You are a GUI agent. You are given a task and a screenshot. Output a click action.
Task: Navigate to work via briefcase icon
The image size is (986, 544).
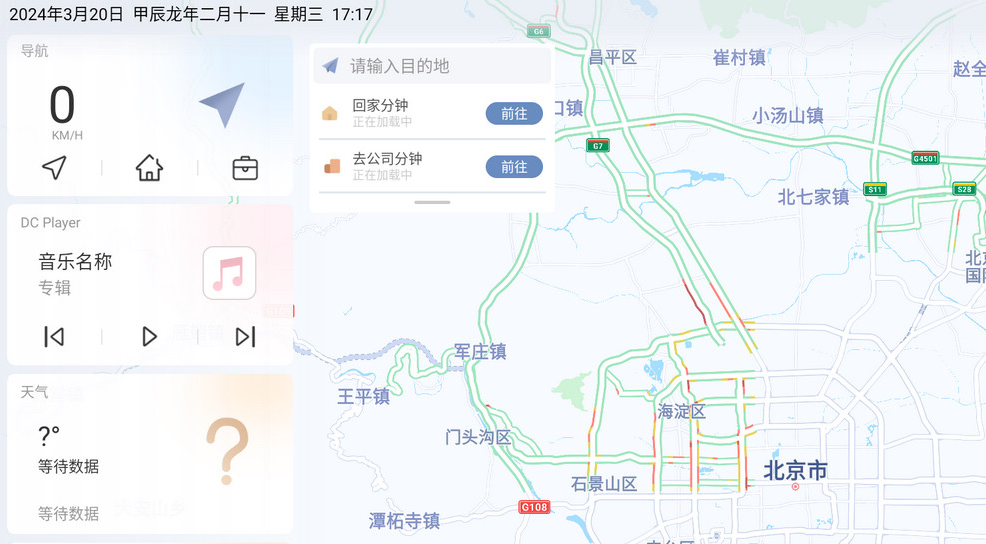(x=245, y=168)
